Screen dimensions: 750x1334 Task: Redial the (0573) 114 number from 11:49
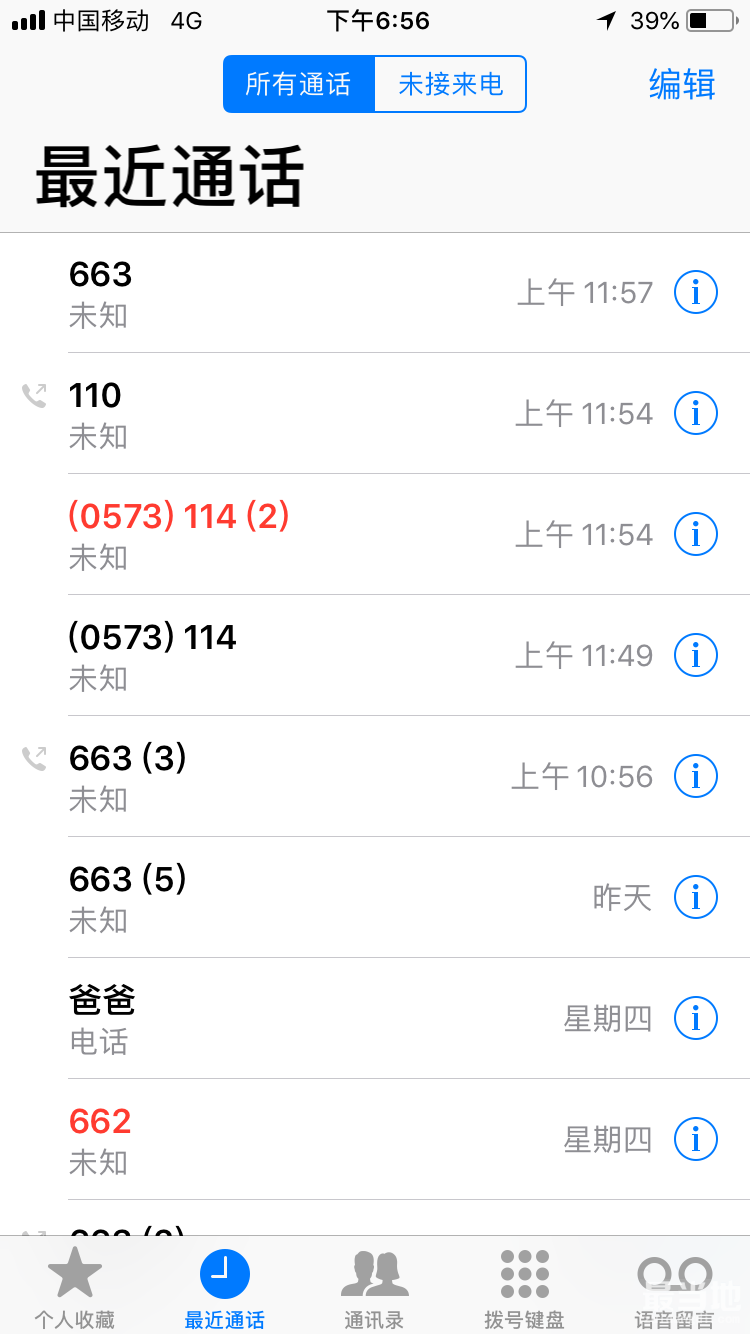click(300, 655)
